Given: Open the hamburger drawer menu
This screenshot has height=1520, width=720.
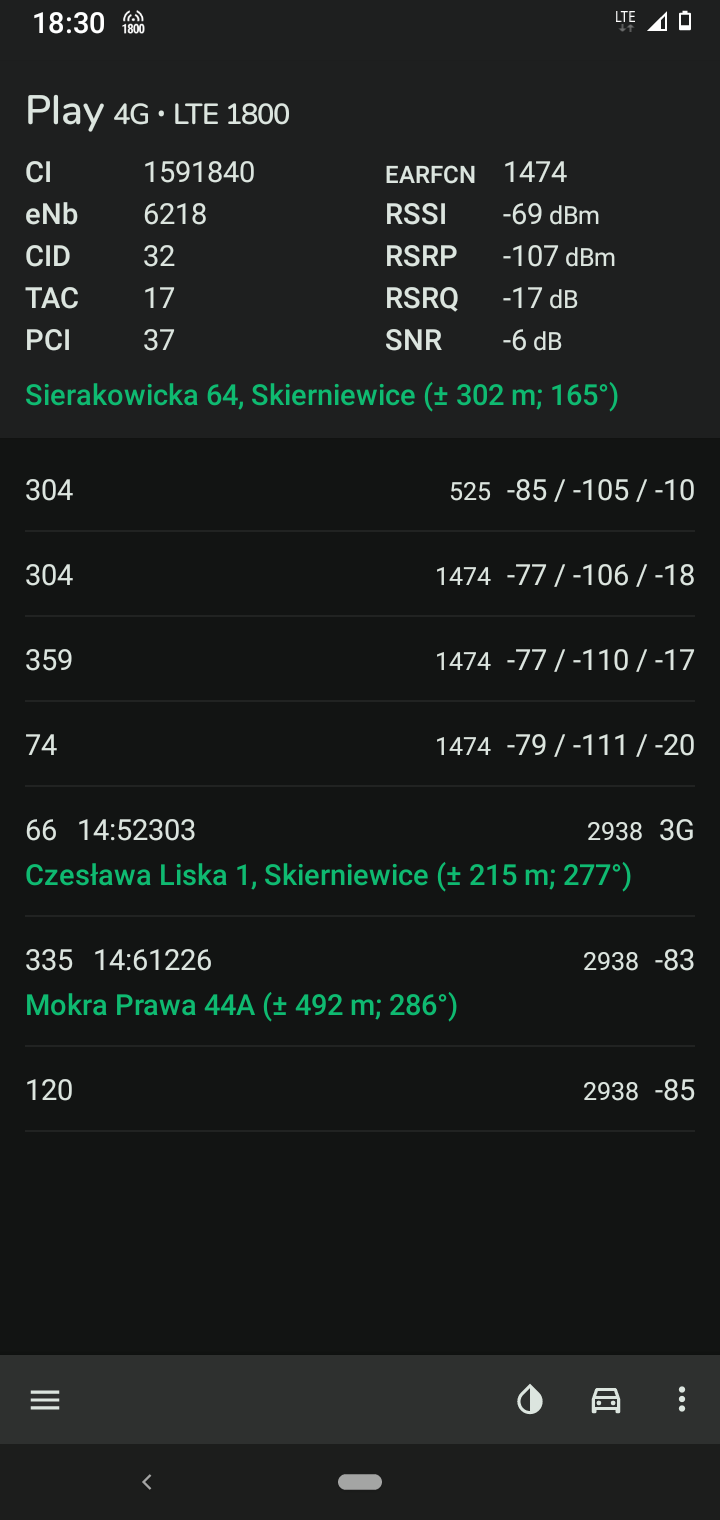Looking at the screenshot, I should tap(45, 1400).
